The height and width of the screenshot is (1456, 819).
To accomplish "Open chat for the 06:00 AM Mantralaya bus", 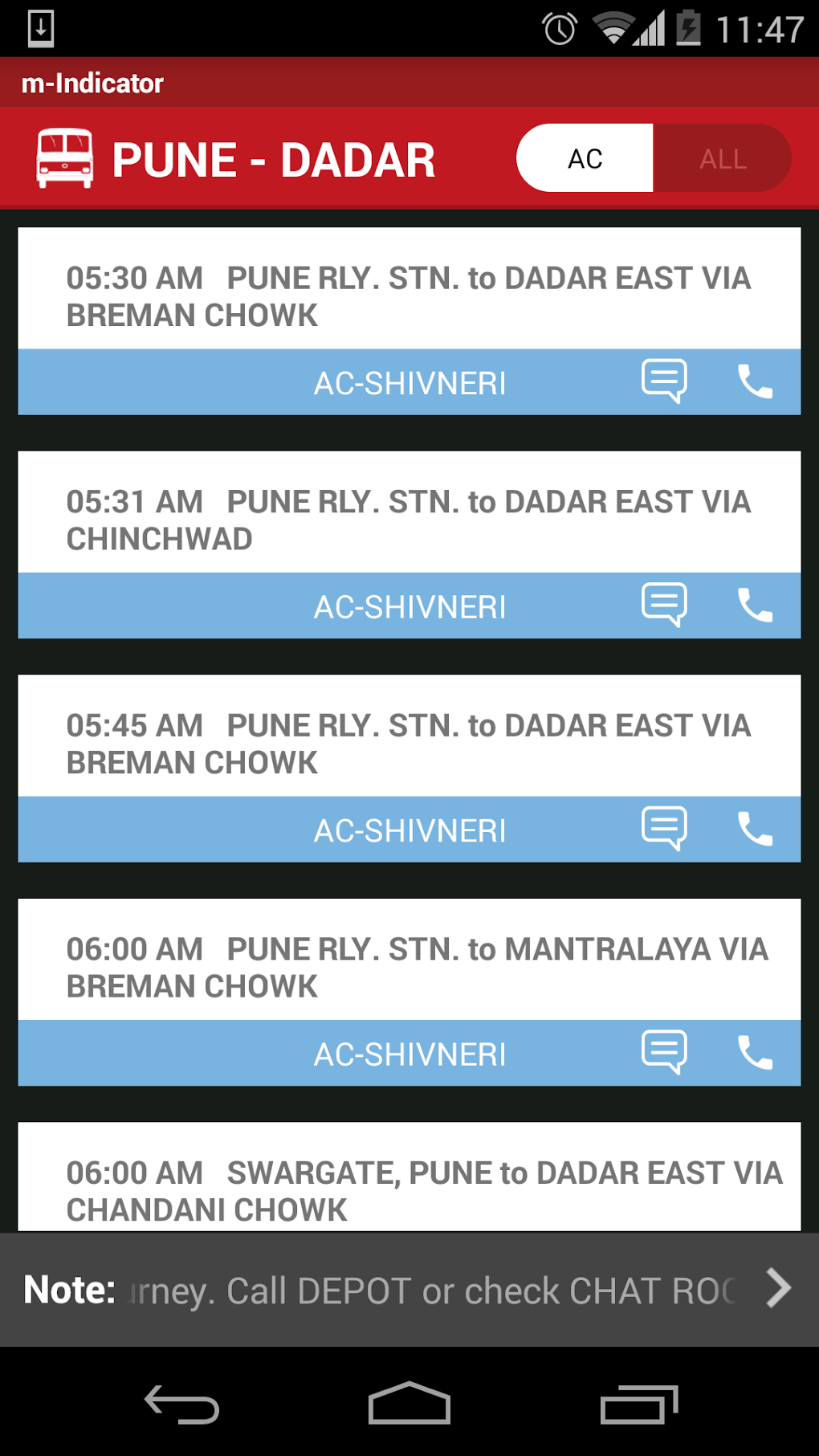I will [664, 1053].
